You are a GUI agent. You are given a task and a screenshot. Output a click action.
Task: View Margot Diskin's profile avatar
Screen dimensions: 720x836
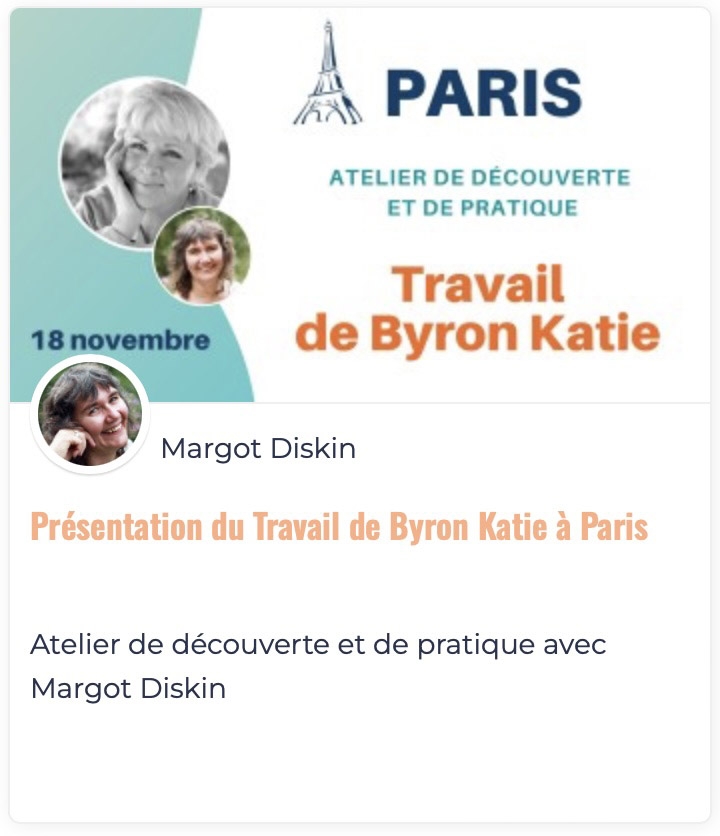click(x=90, y=414)
